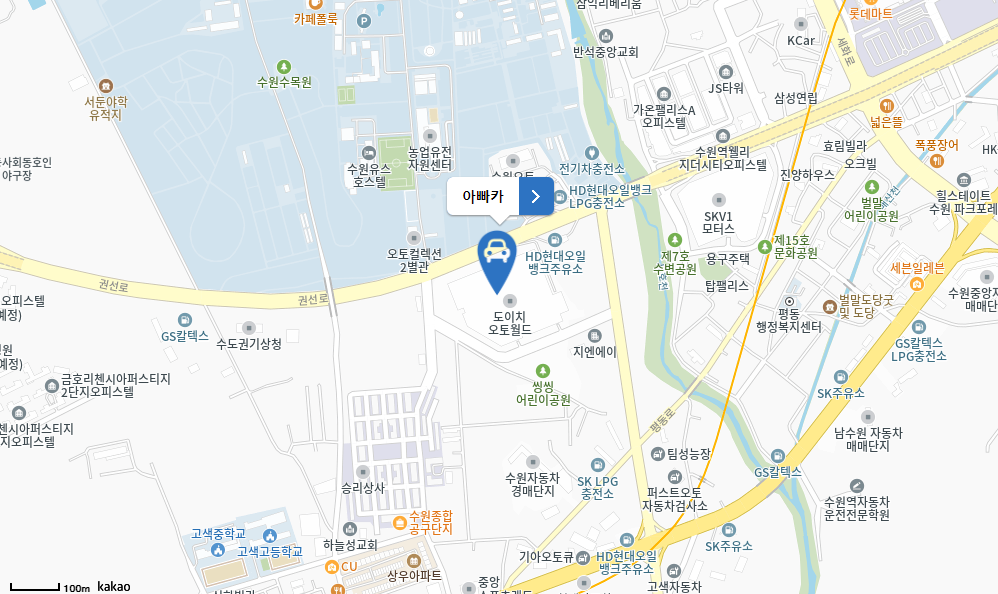
Task: Open the kakao logo link
Action: (113, 587)
